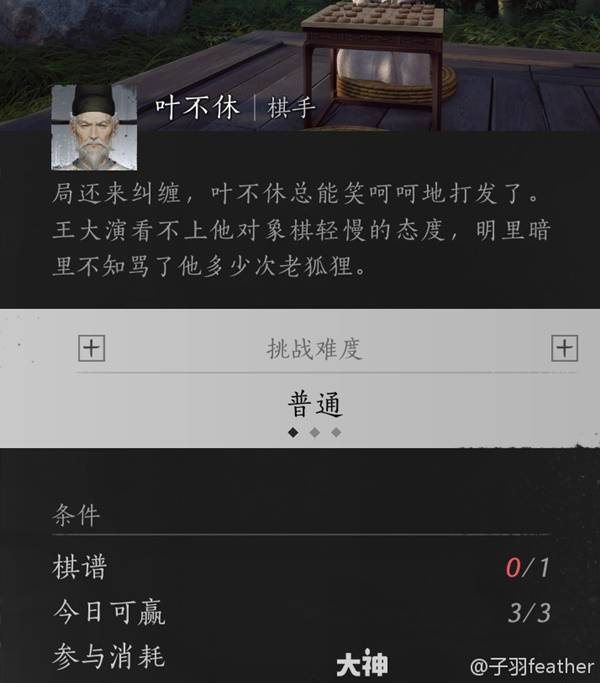Image resolution: width=600 pixels, height=683 pixels.
Task: Tap the left plus box beside 挑战难度
Action: tap(91, 348)
